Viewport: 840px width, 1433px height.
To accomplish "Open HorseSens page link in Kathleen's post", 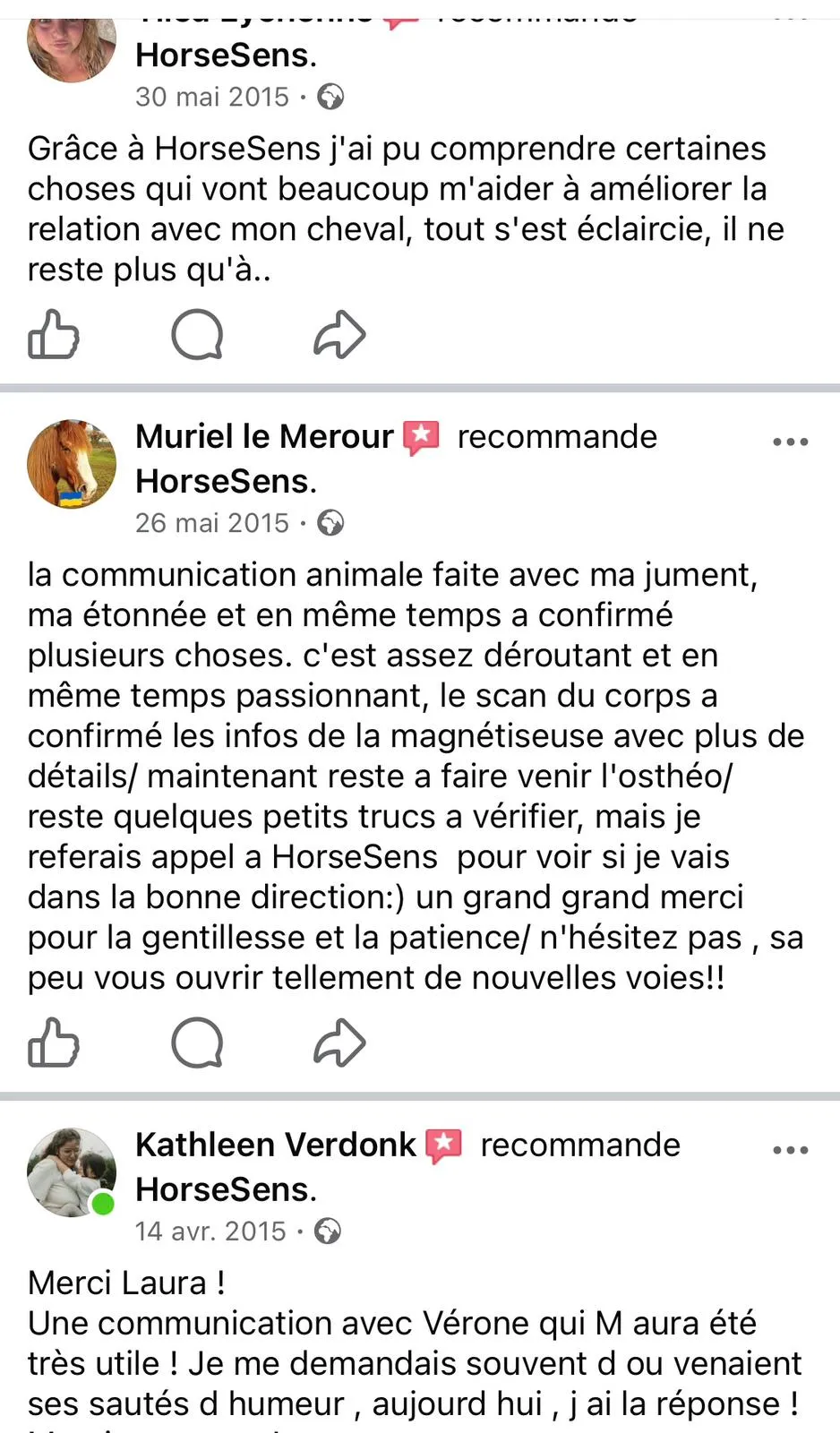I will (x=225, y=1190).
